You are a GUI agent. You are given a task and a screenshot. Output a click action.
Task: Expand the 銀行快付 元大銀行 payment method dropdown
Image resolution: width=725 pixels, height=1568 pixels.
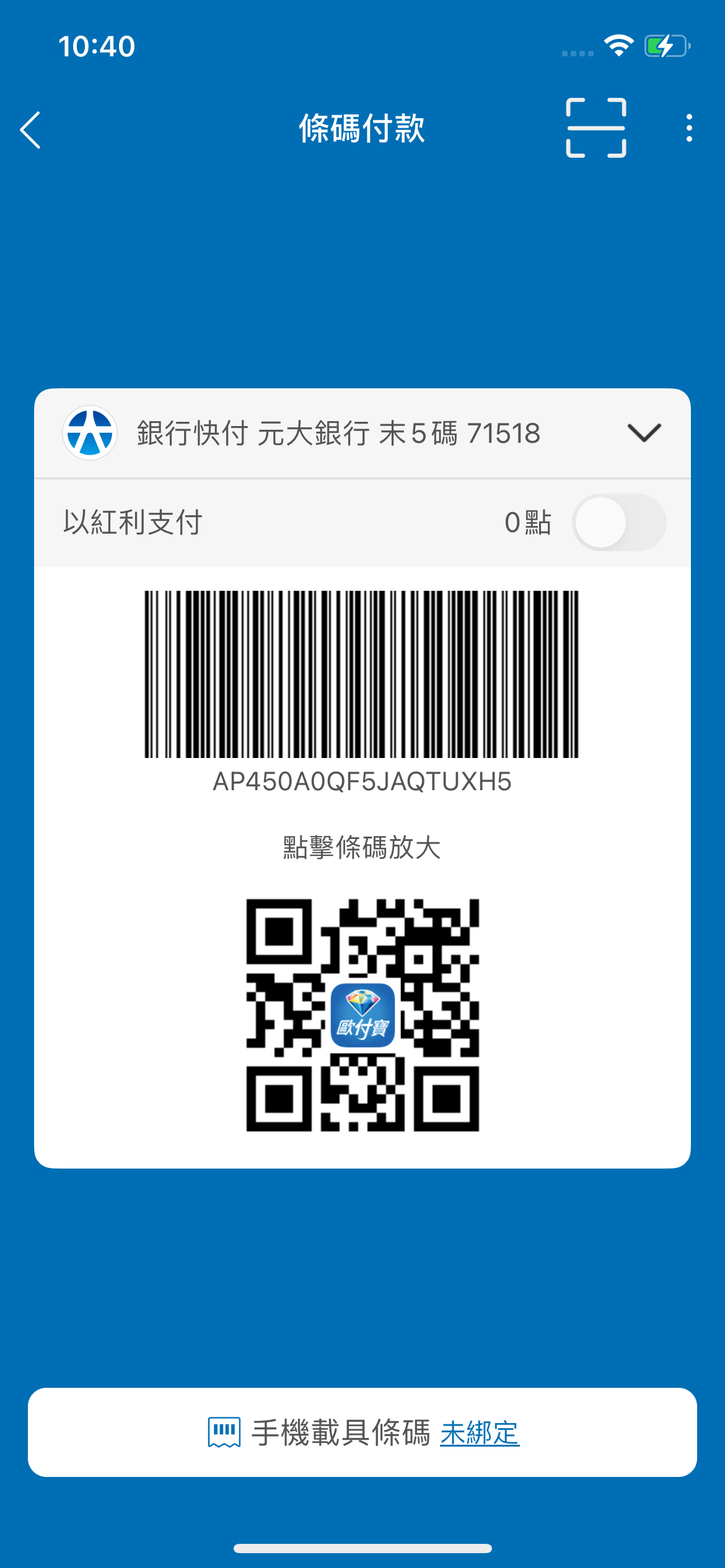(x=644, y=433)
